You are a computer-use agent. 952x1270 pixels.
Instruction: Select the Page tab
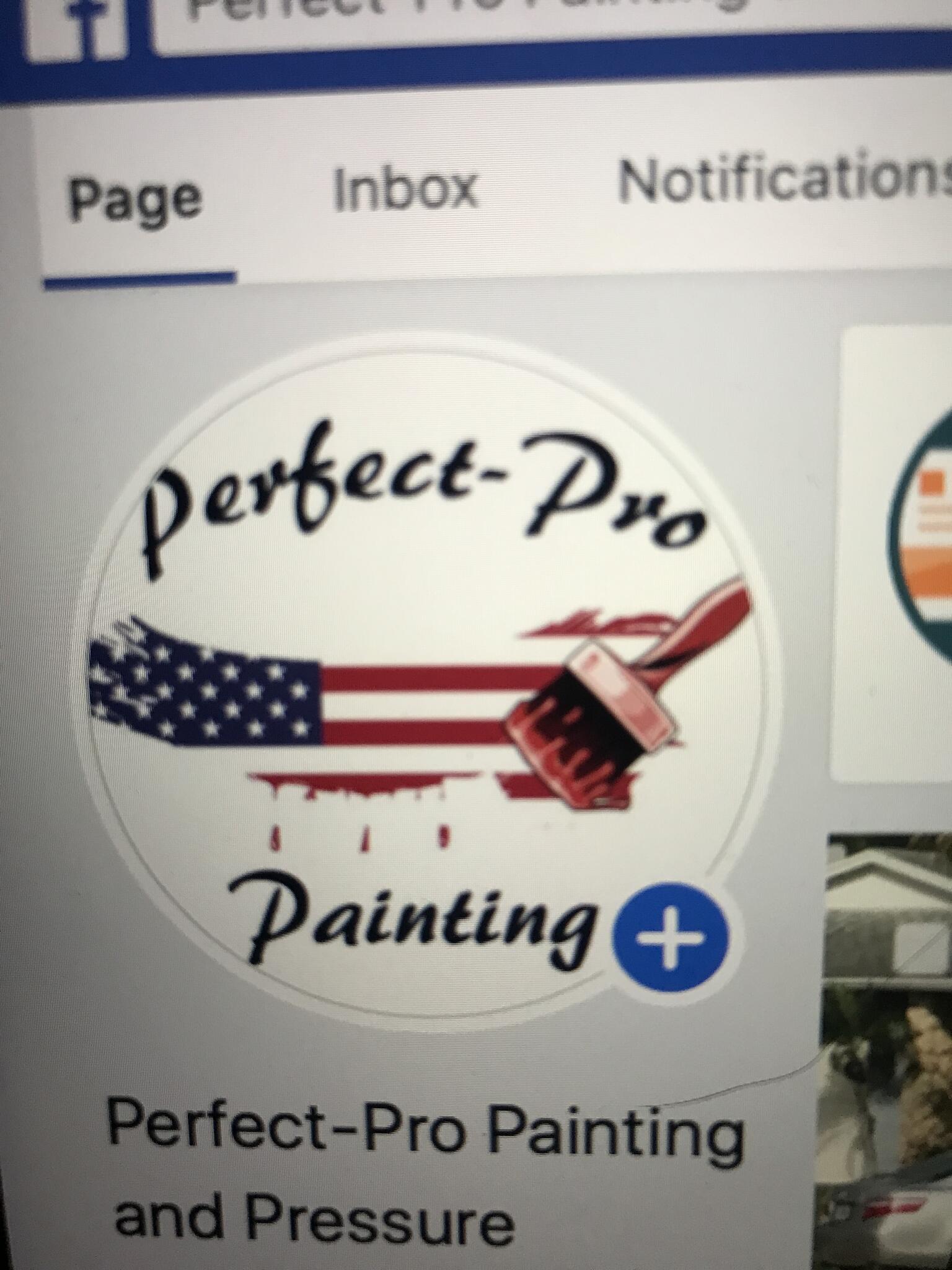coord(135,195)
